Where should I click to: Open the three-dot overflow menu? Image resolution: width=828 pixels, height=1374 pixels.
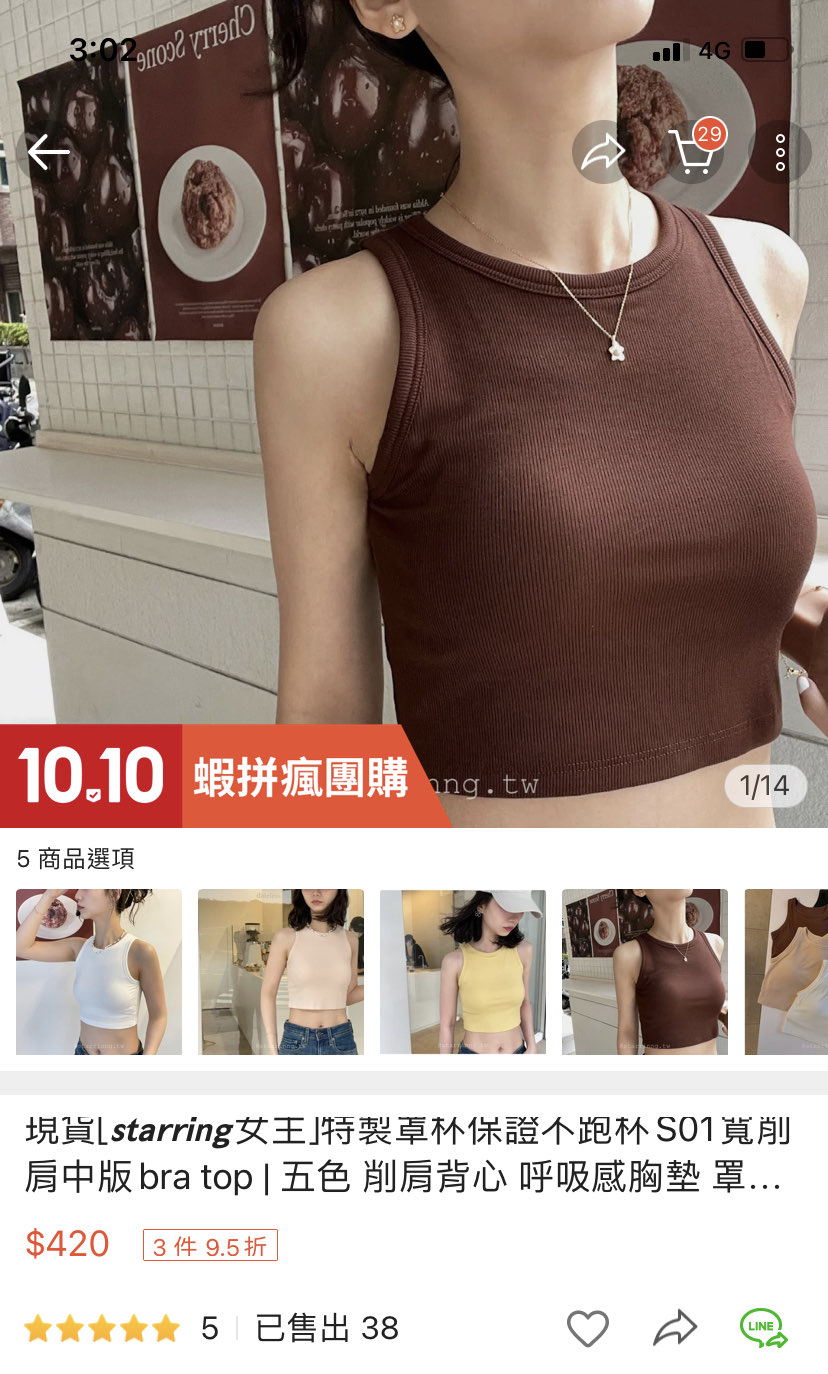(780, 152)
